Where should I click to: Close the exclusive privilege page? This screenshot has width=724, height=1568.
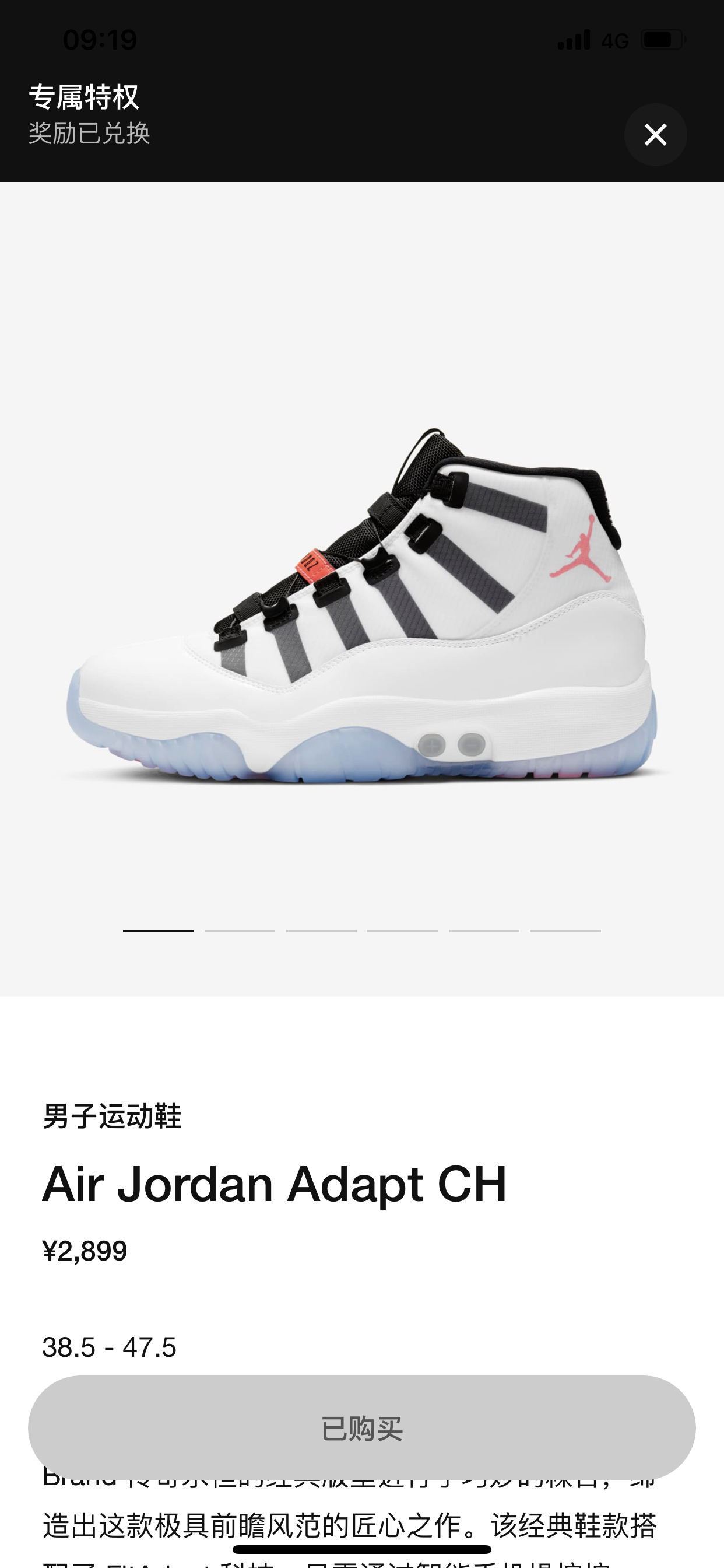655,135
